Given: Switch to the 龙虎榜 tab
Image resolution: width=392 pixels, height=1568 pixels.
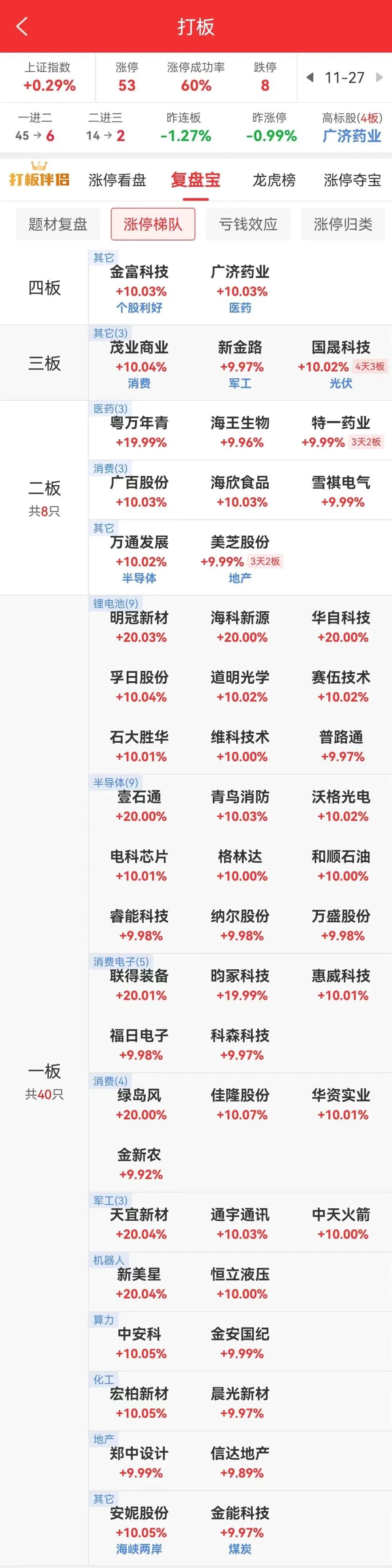Looking at the screenshot, I should point(274,180).
